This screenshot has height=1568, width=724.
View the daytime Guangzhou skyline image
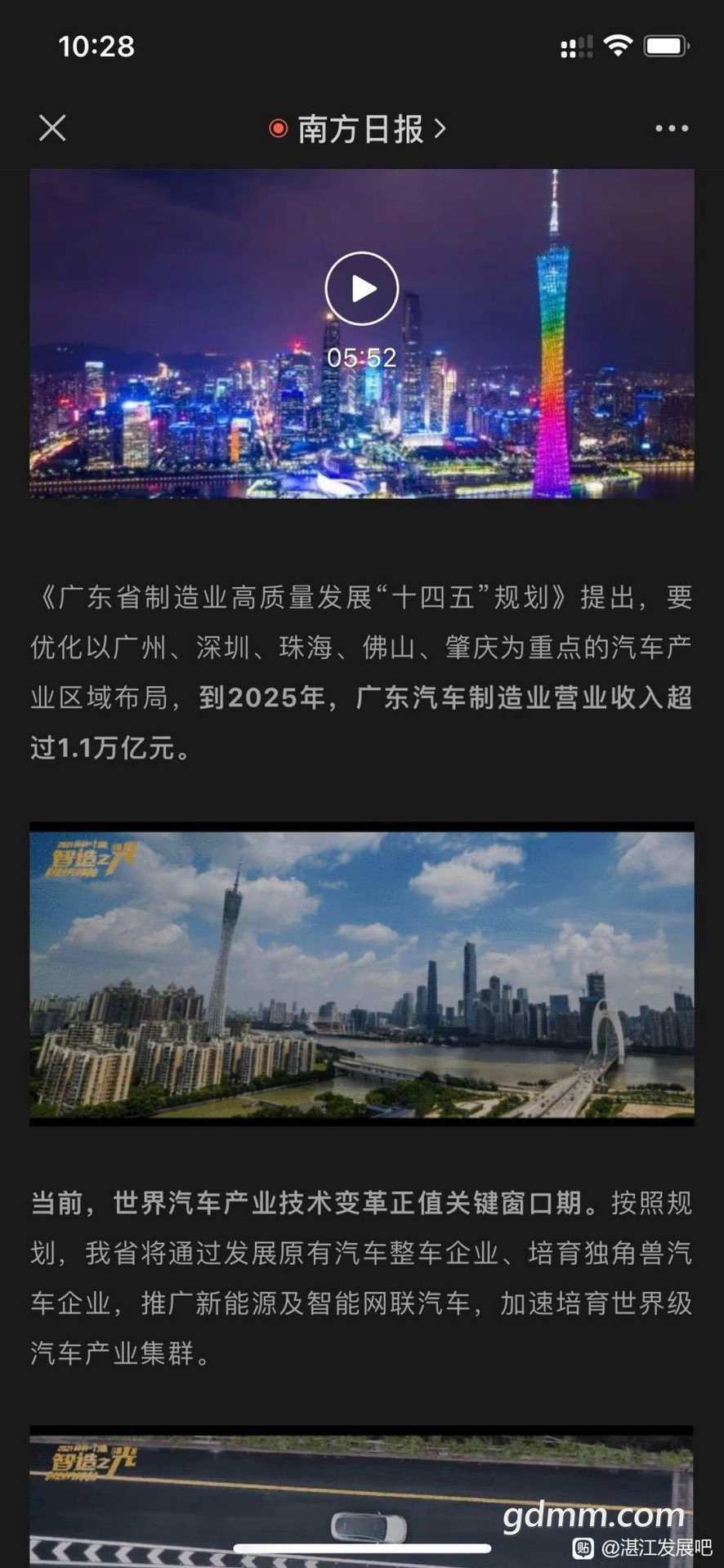click(x=362, y=973)
